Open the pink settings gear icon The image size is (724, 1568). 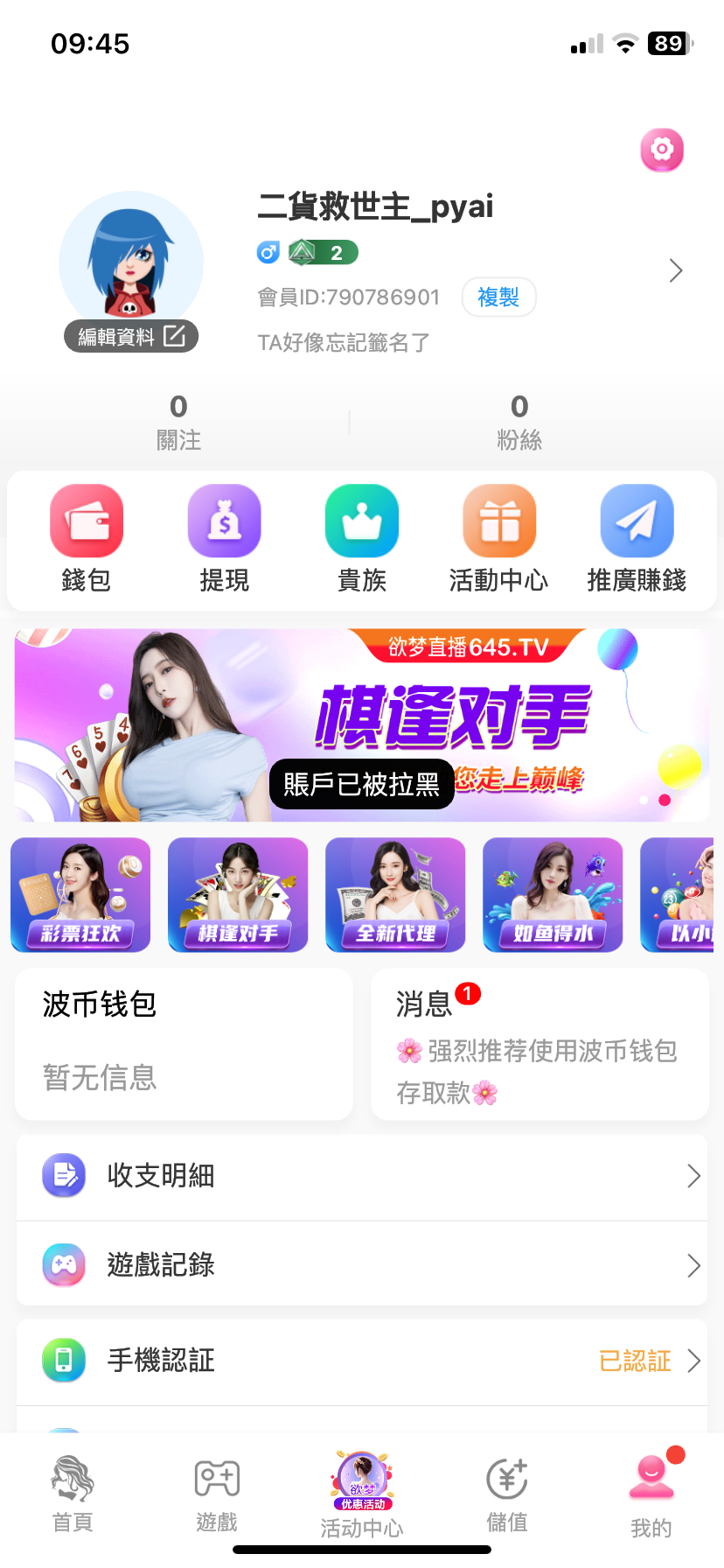point(662,150)
